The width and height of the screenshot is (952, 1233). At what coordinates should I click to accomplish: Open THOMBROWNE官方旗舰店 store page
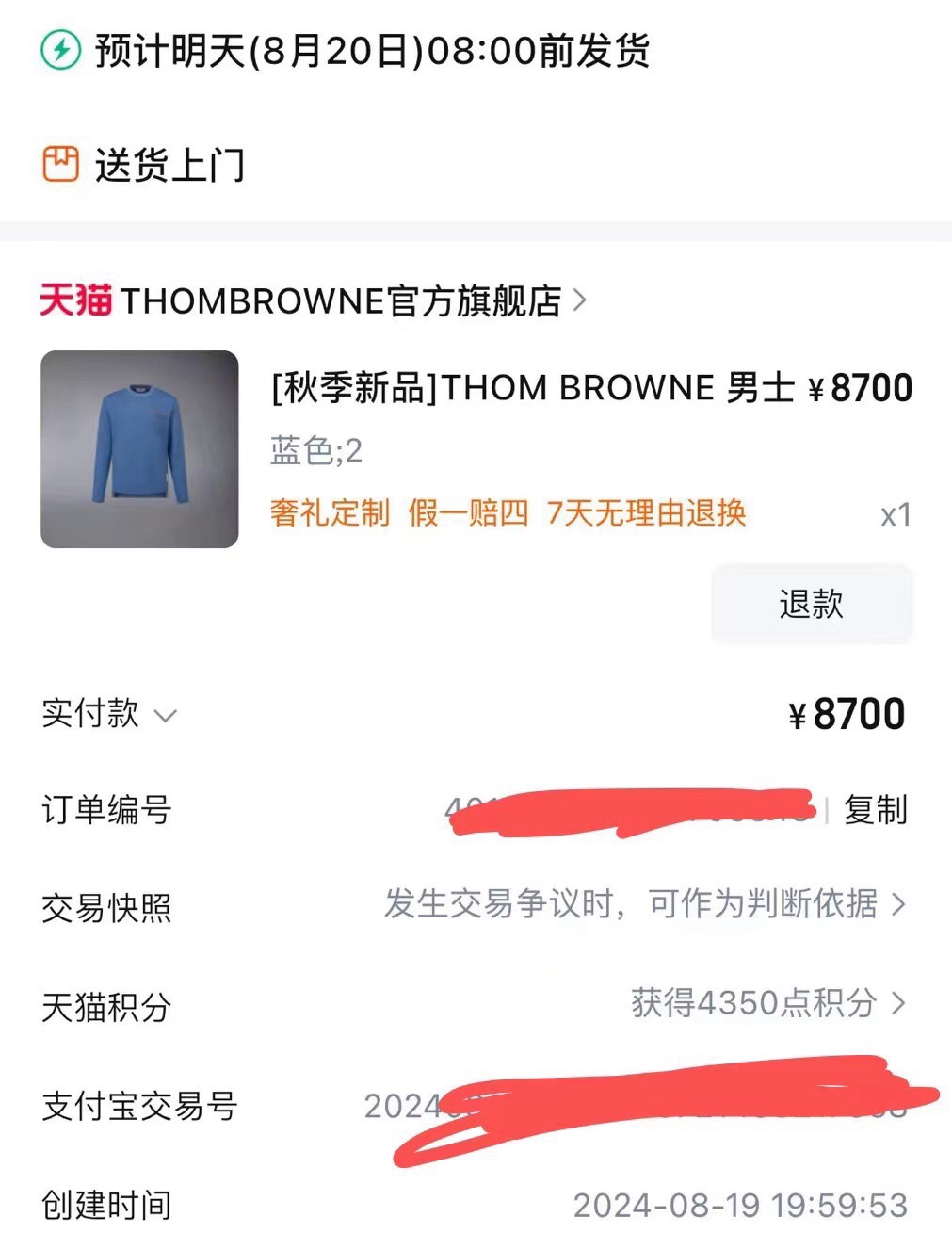tap(313, 301)
